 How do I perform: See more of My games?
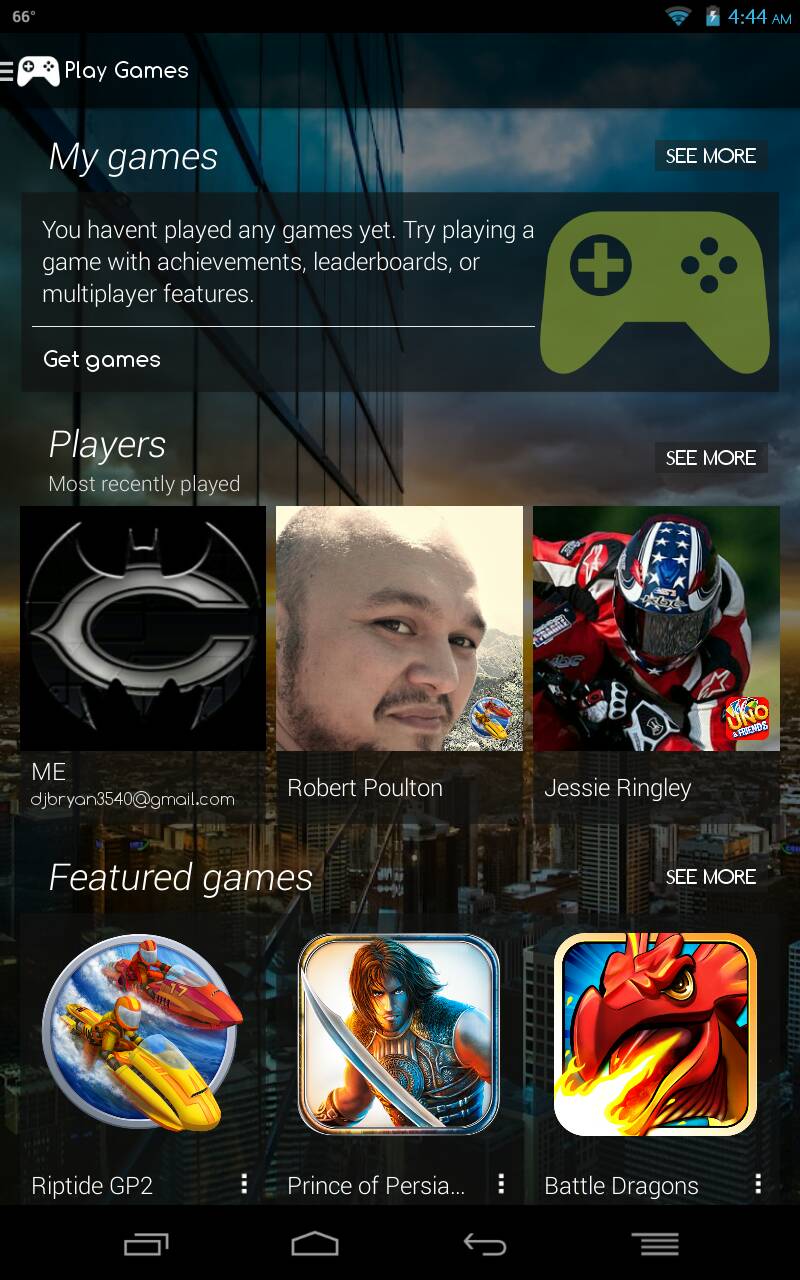[x=711, y=156]
